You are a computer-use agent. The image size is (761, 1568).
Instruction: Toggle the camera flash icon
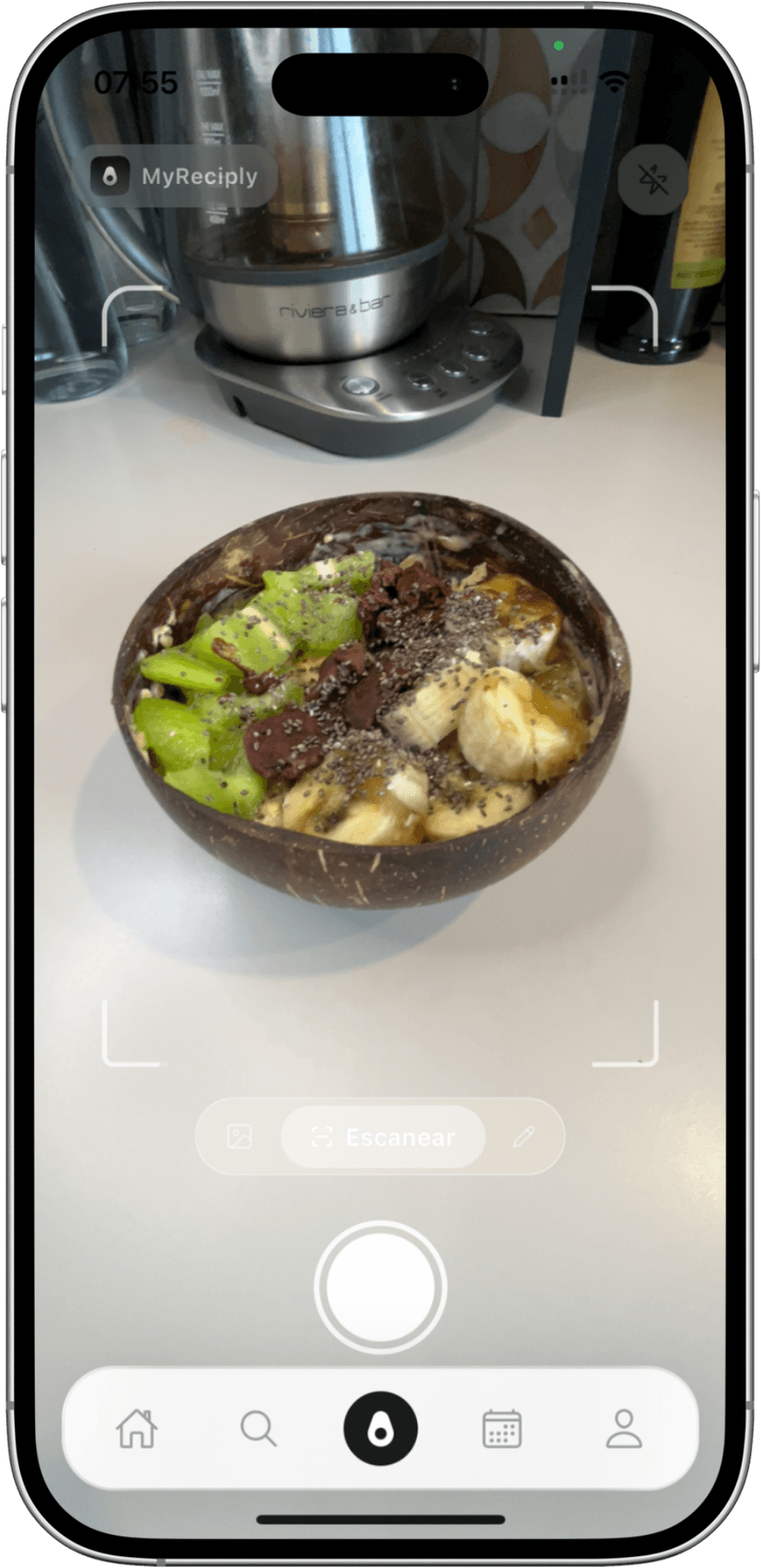653,180
